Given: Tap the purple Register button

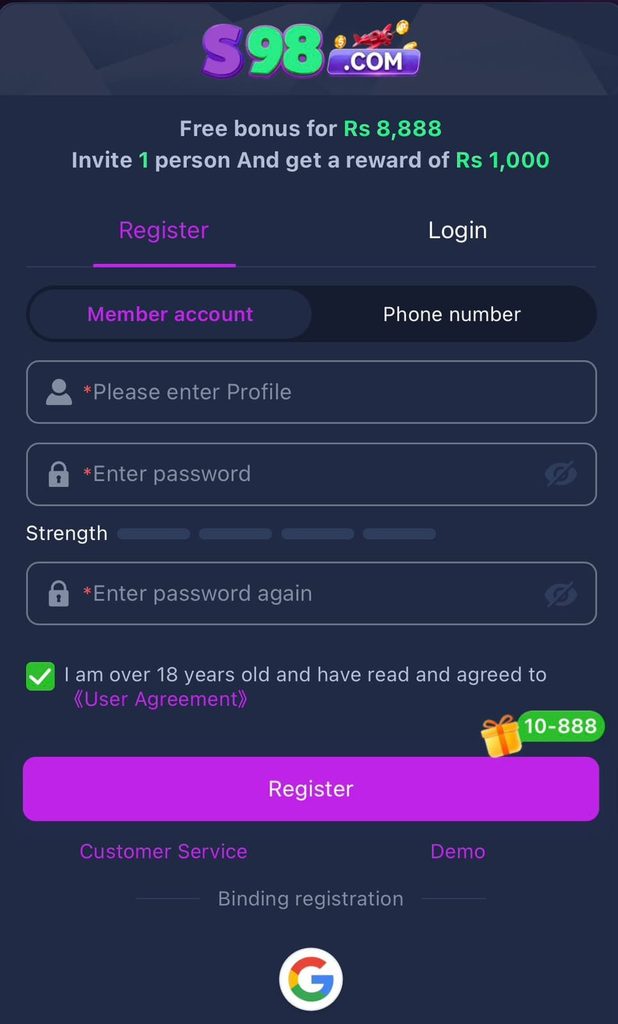Looking at the screenshot, I should coord(311,789).
